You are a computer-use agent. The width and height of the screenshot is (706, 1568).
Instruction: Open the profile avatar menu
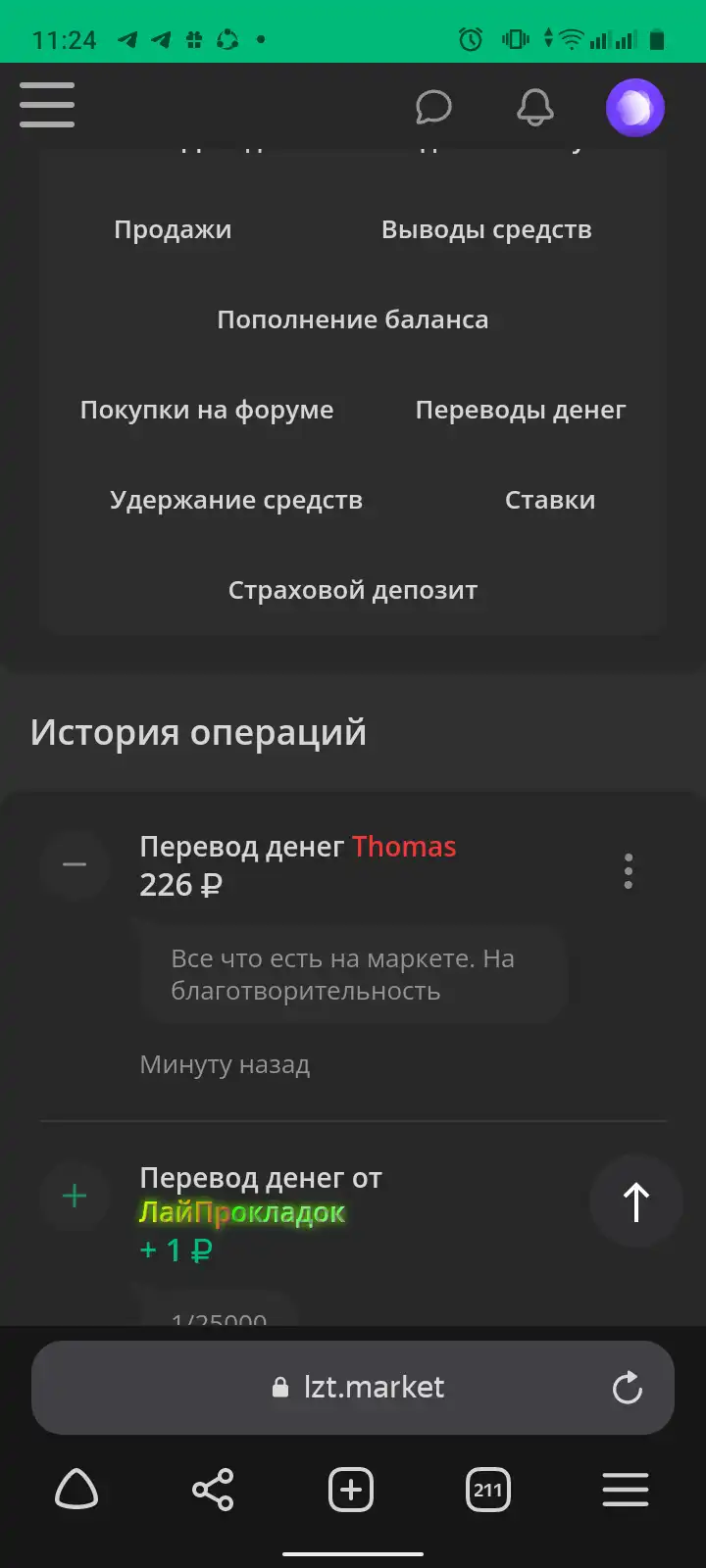[634, 107]
